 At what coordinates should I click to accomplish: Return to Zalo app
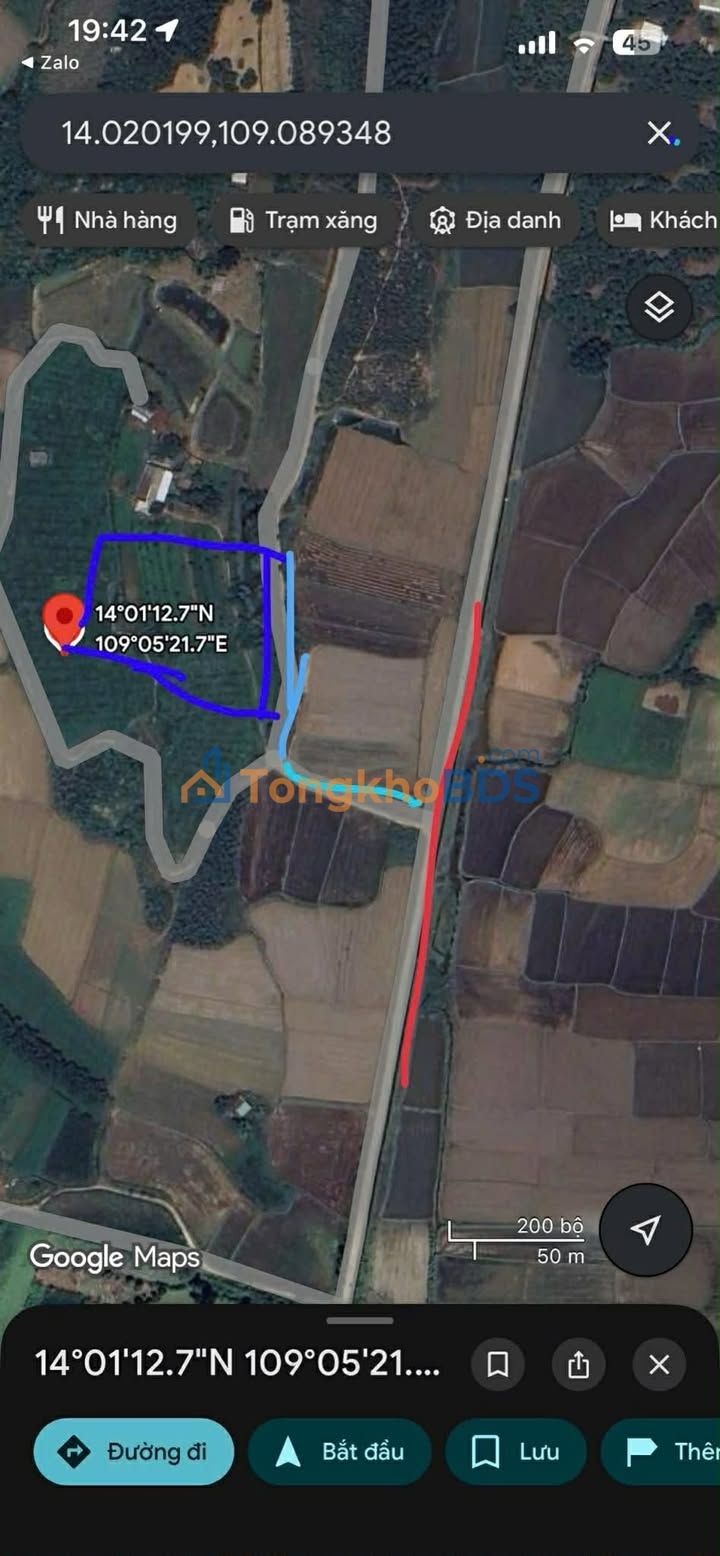pos(50,62)
